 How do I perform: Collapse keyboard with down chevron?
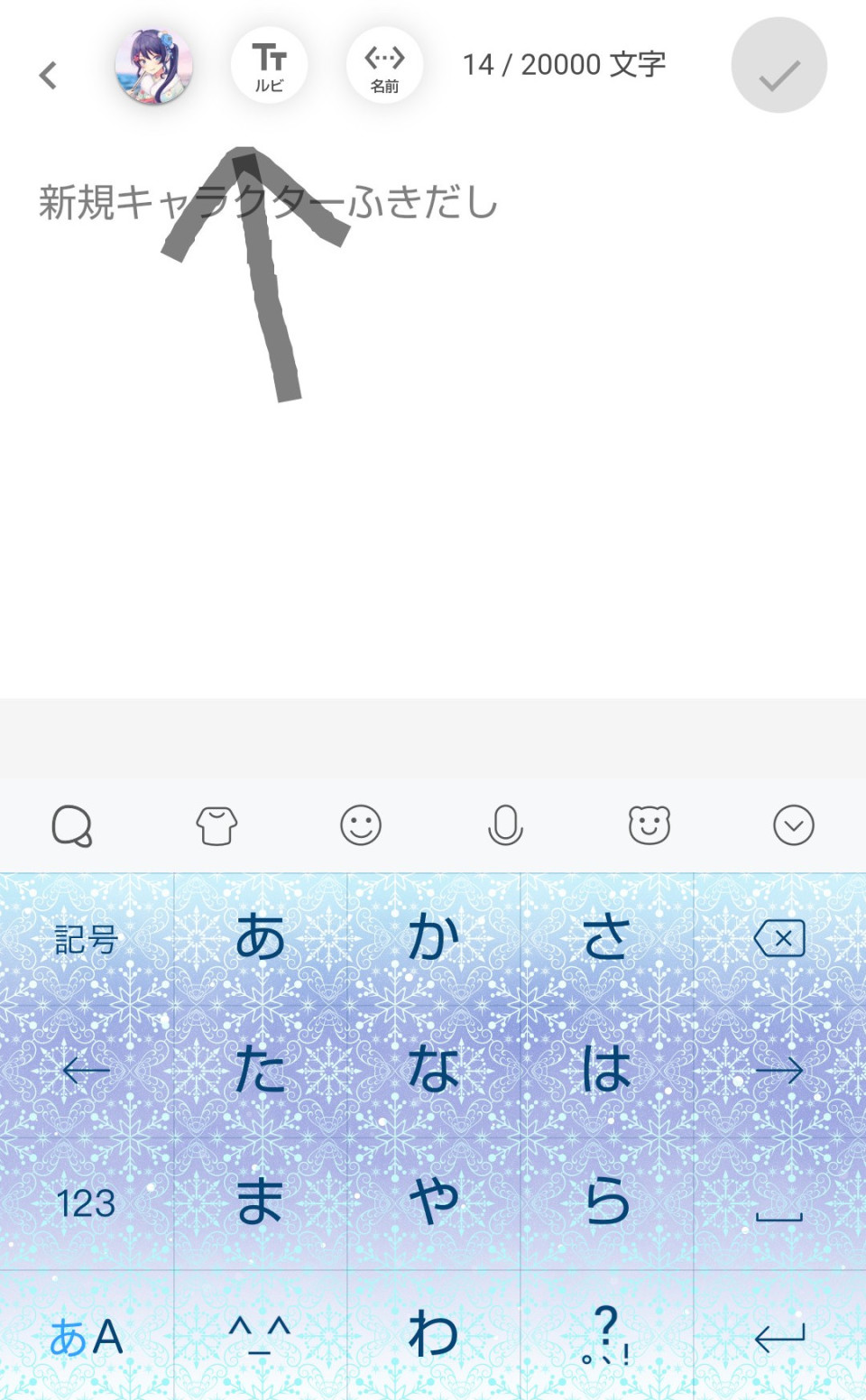click(x=794, y=825)
